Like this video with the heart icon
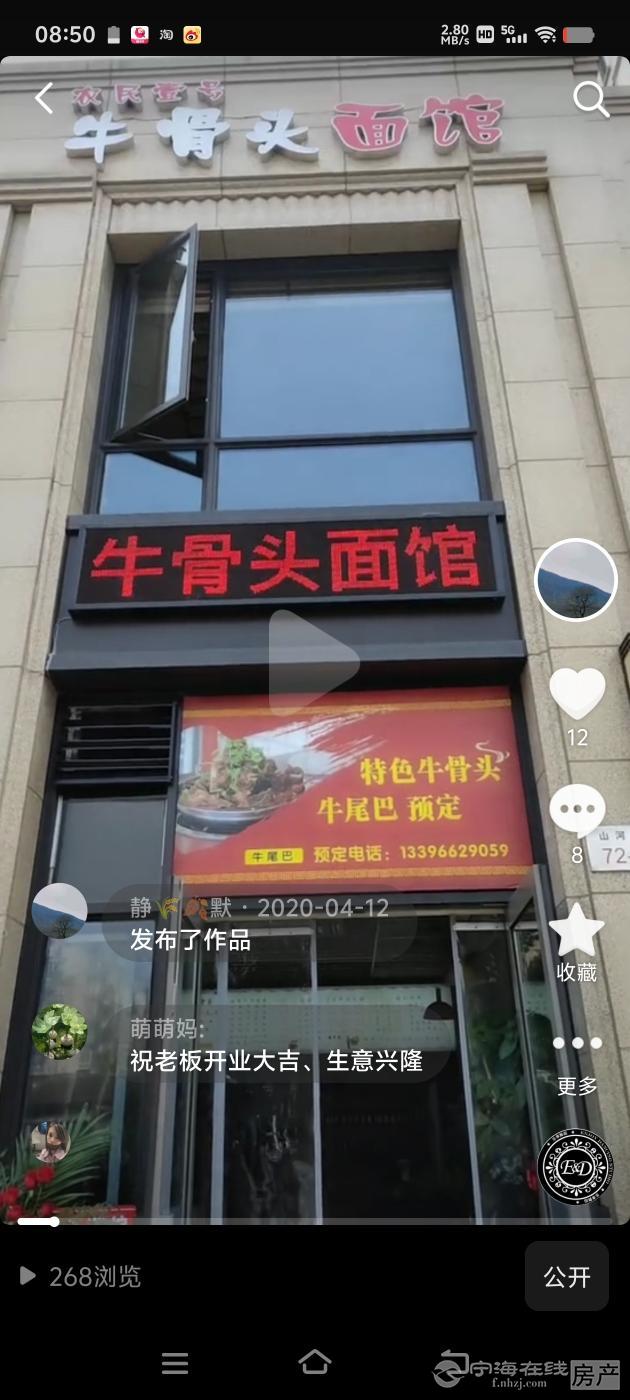Image resolution: width=630 pixels, height=1400 pixels. [577, 693]
